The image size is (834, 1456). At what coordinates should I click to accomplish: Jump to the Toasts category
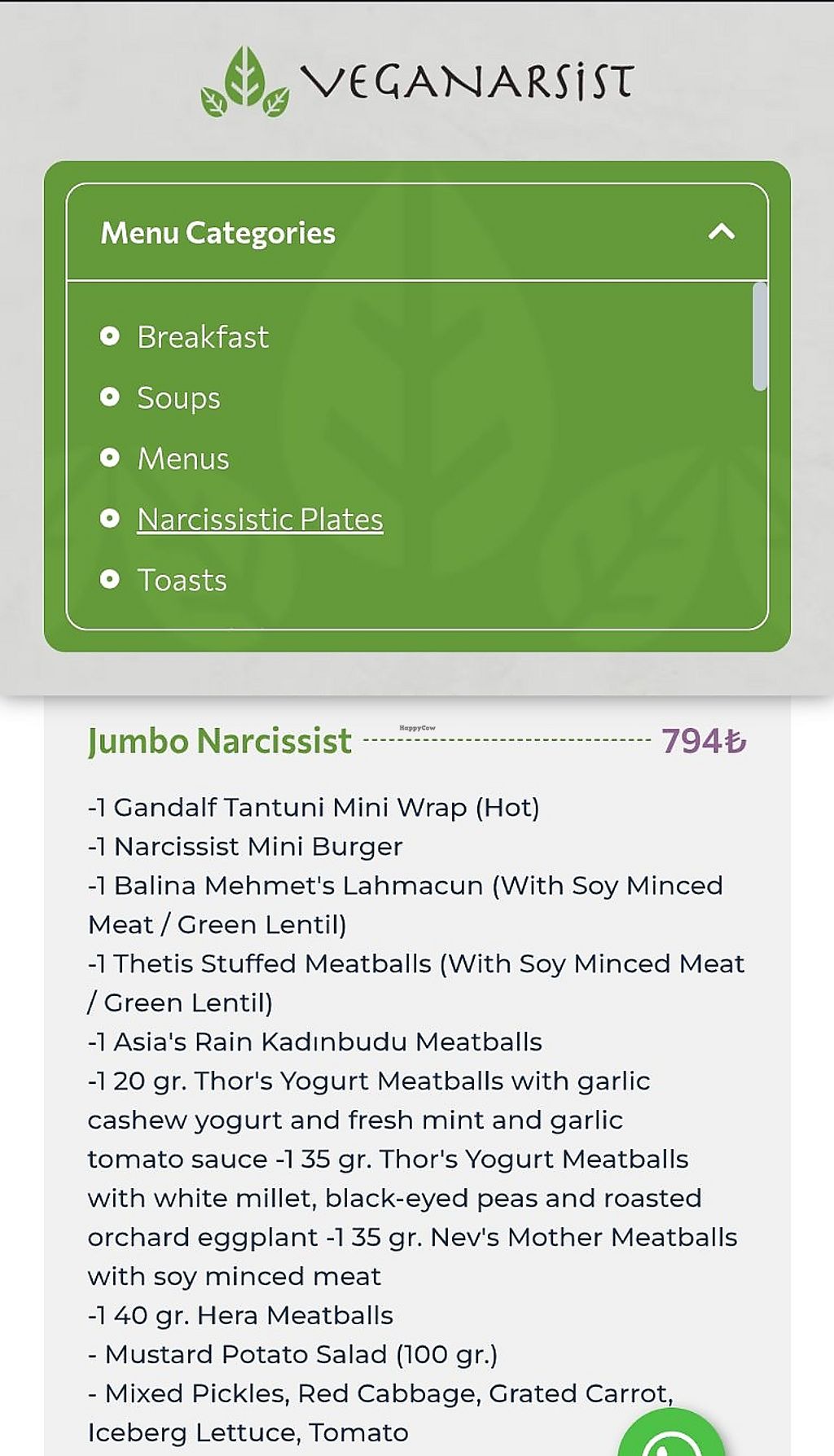[x=182, y=581]
